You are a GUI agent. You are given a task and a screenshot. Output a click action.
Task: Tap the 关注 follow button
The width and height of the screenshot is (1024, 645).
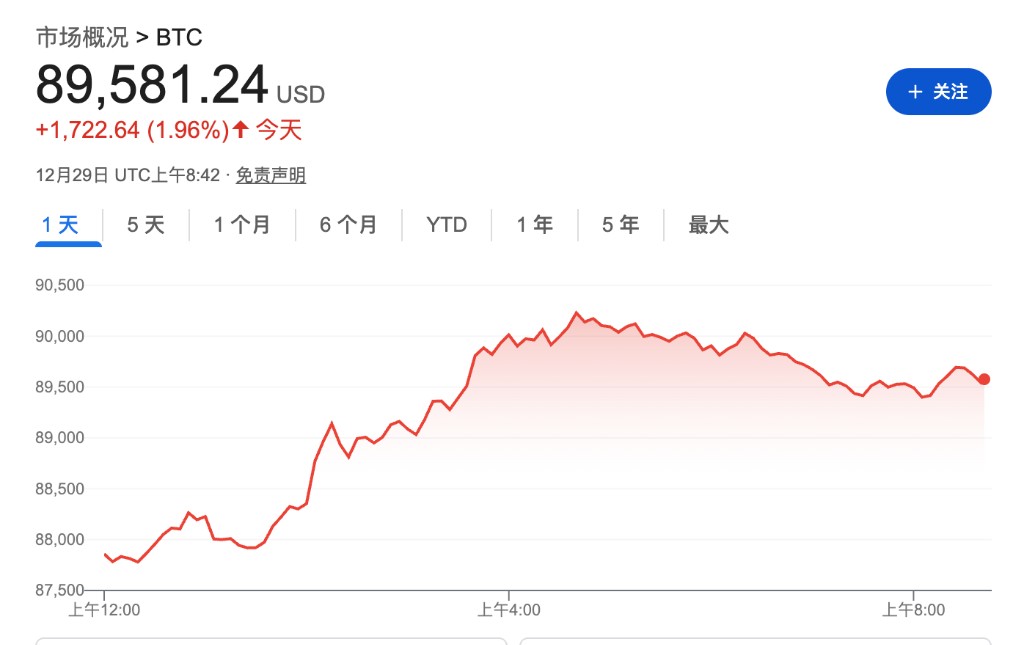pyautogui.click(x=938, y=92)
